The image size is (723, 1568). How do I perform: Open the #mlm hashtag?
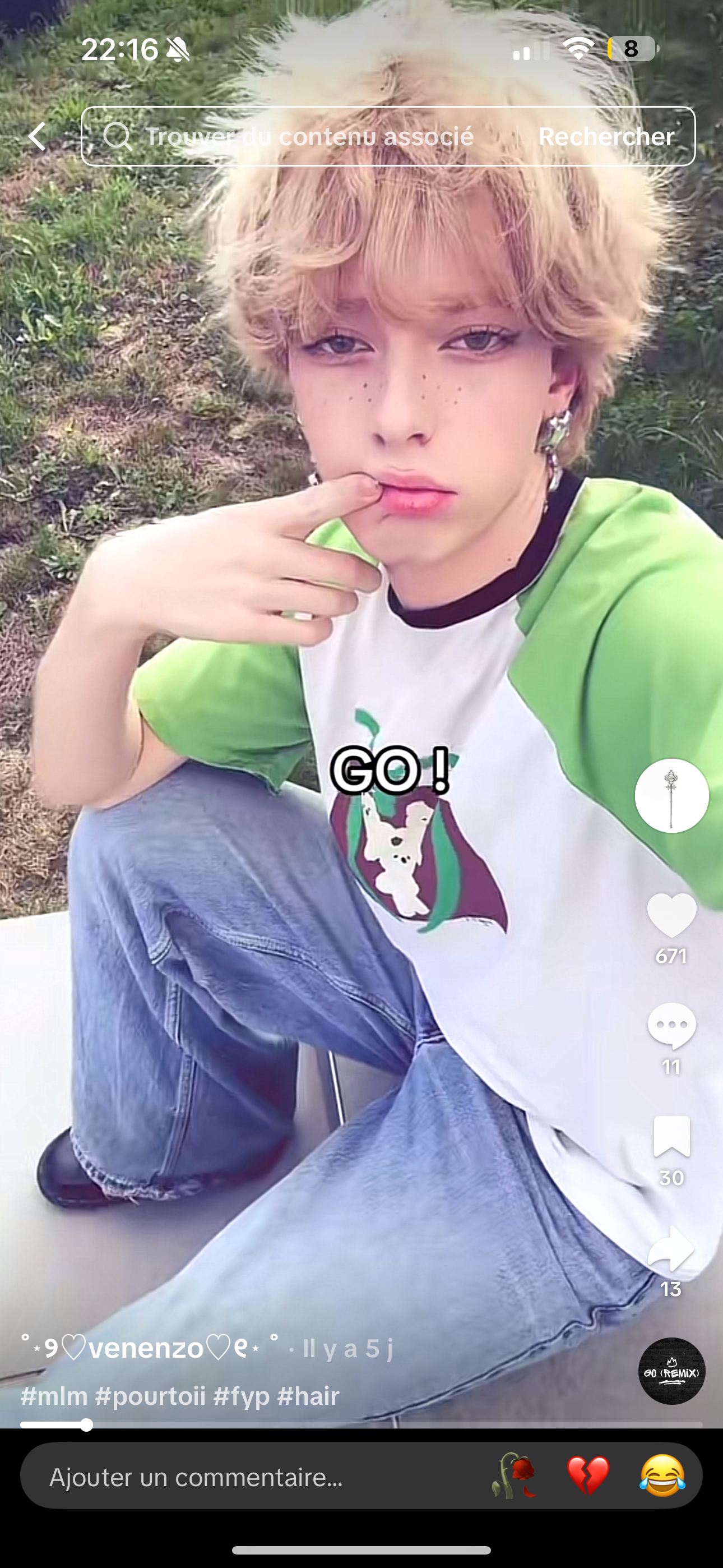pos(54,1396)
